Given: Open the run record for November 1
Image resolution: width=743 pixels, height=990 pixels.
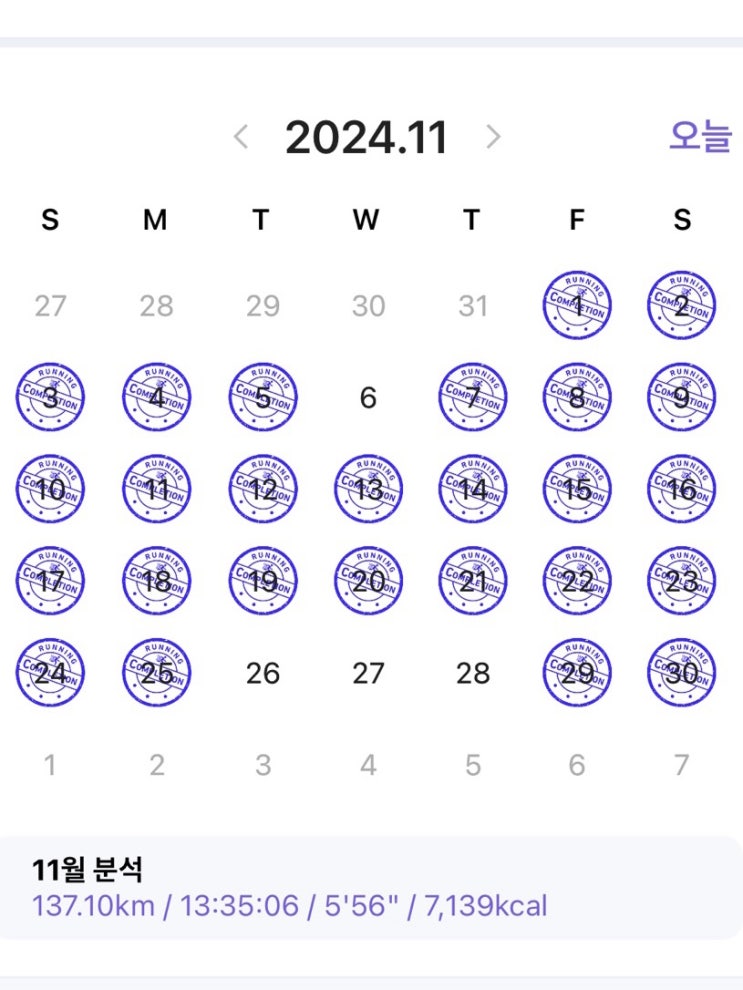Looking at the screenshot, I should pos(577,306).
